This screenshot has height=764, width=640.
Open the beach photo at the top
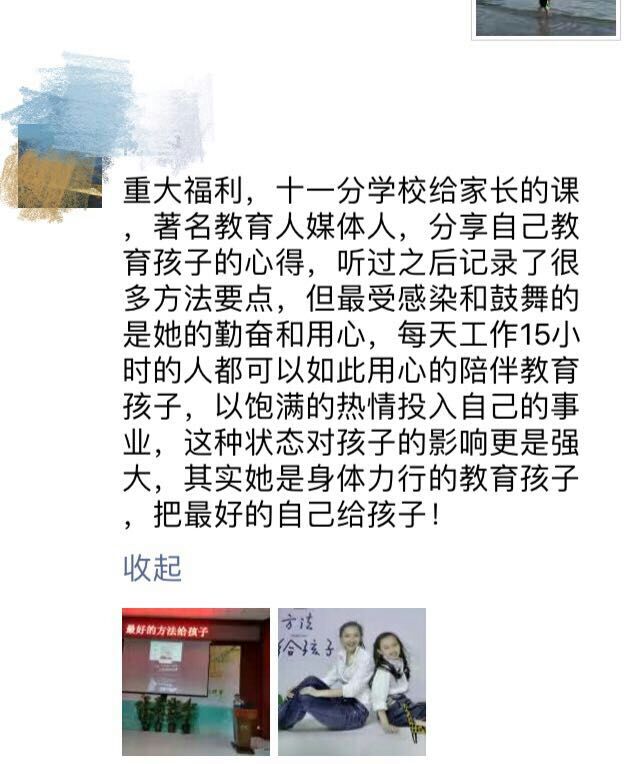[545, 18]
